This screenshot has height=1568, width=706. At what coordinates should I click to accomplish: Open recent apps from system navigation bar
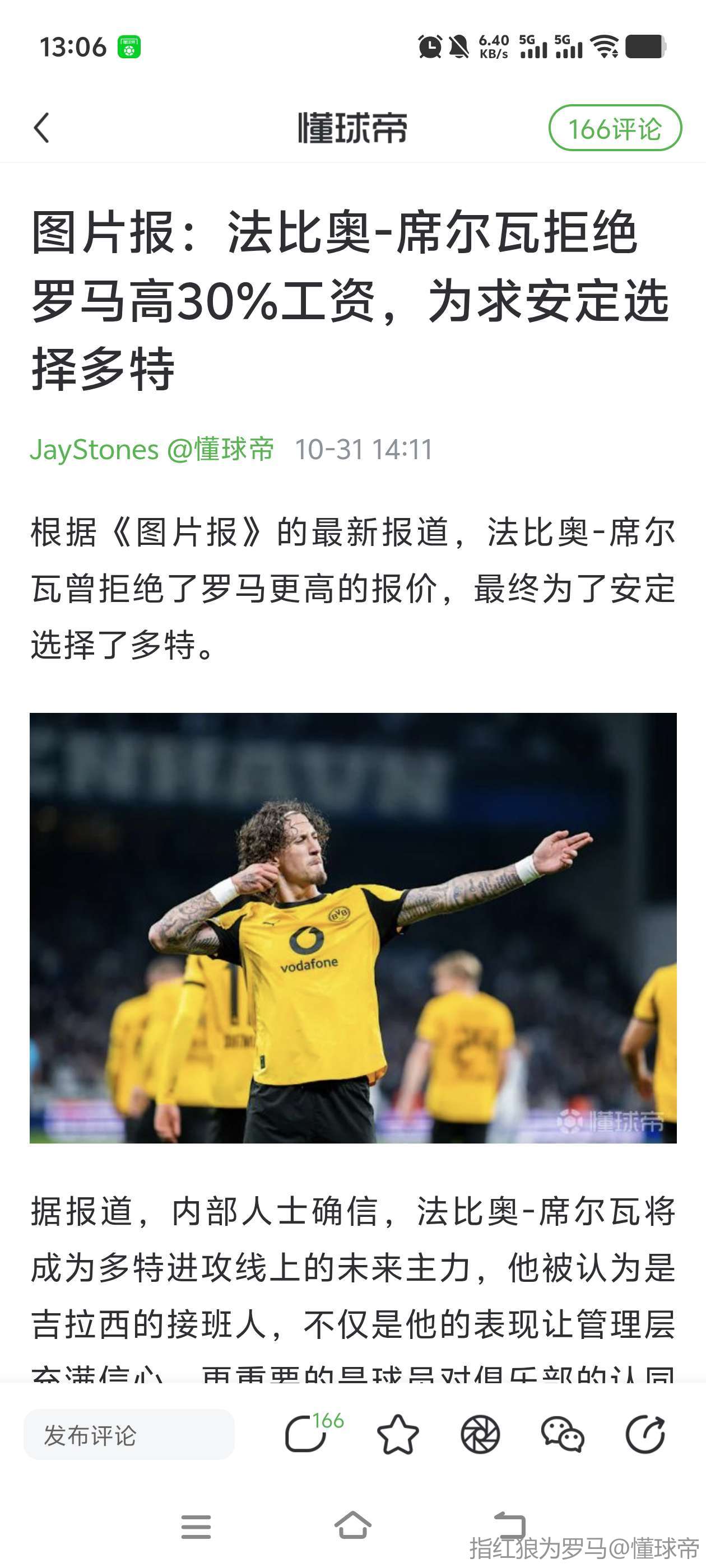(x=196, y=1527)
